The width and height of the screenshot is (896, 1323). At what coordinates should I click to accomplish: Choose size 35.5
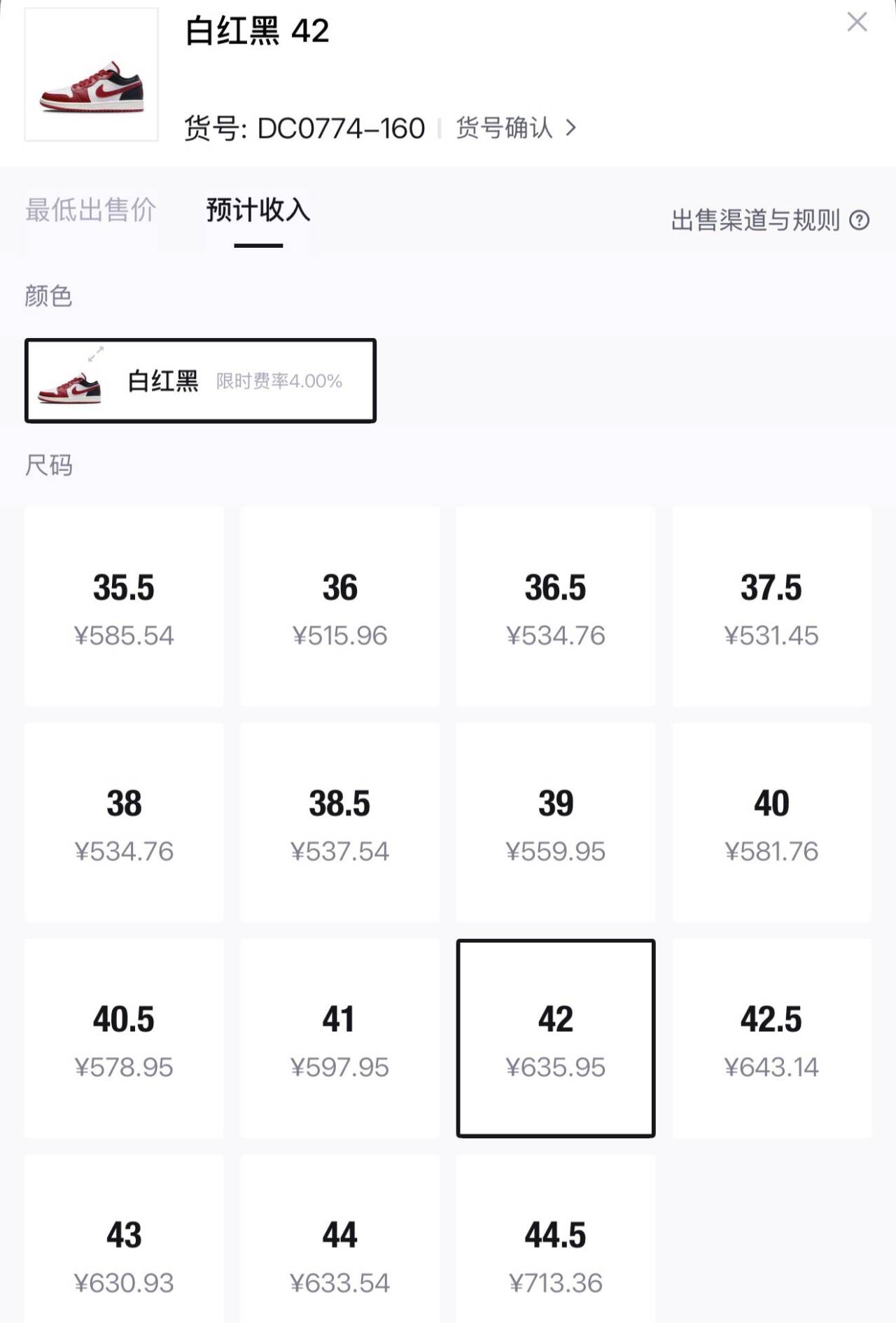[124, 606]
